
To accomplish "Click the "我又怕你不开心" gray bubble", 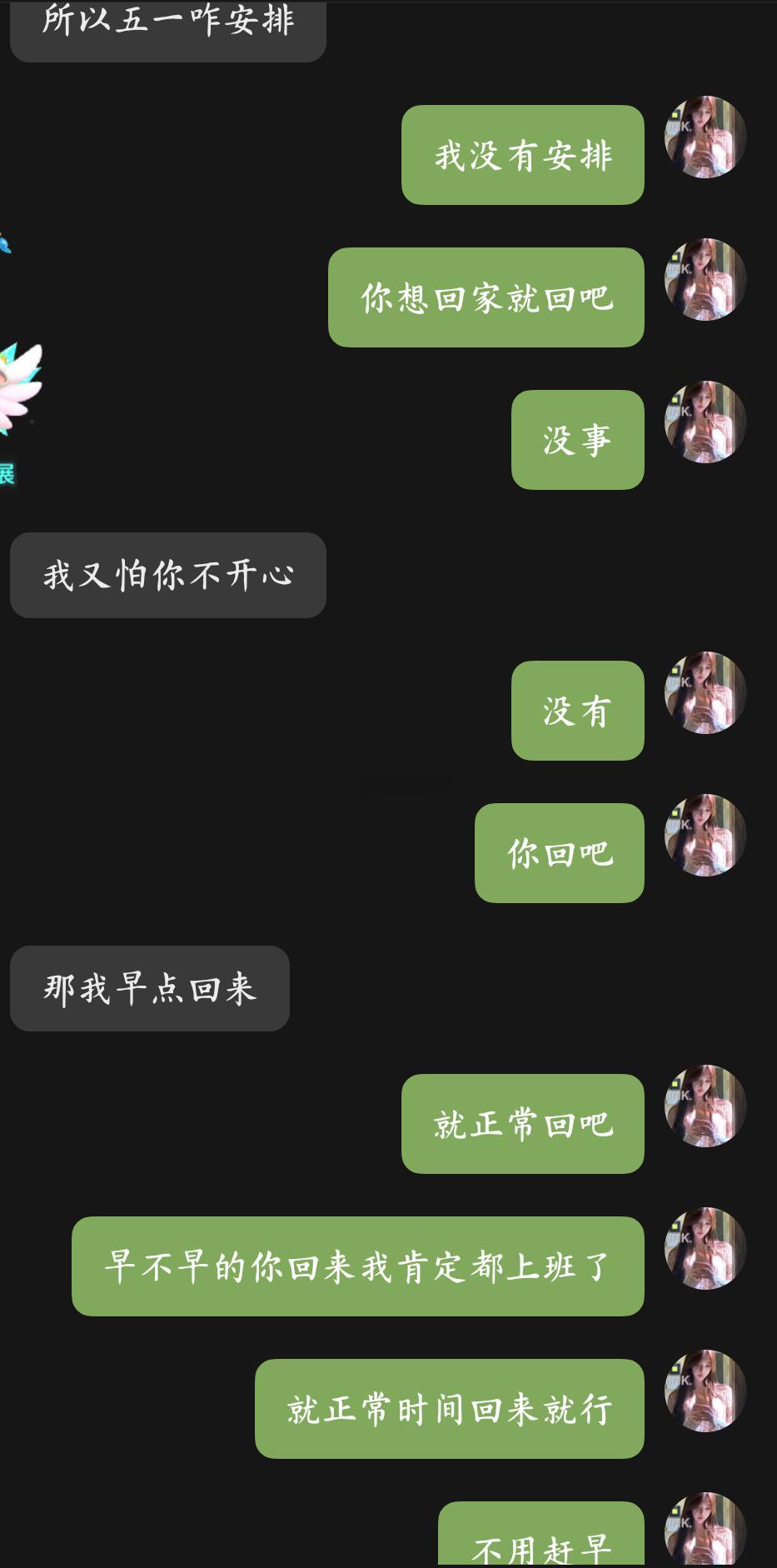I will point(167,575).
